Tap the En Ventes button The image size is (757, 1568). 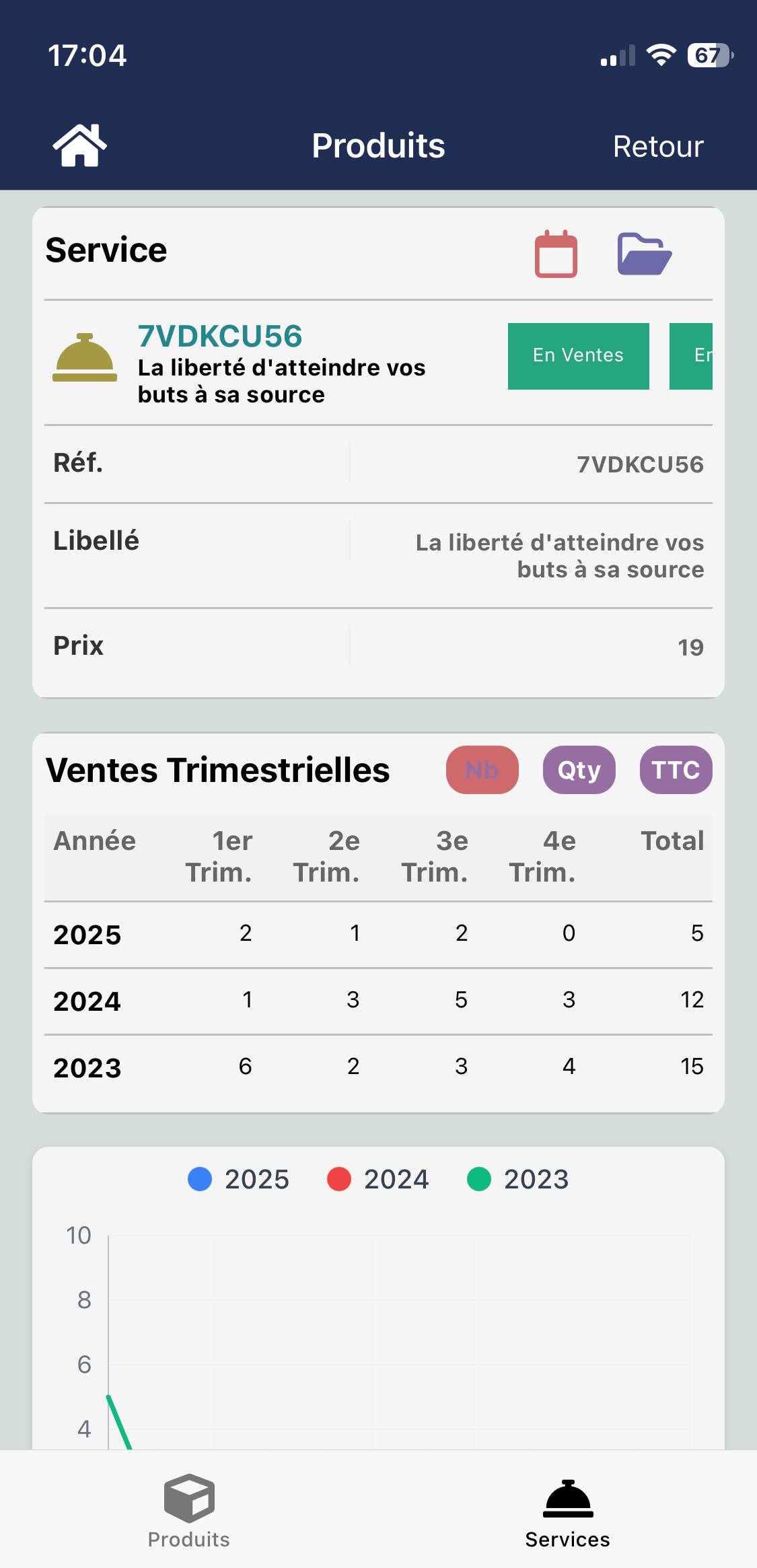(578, 355)
